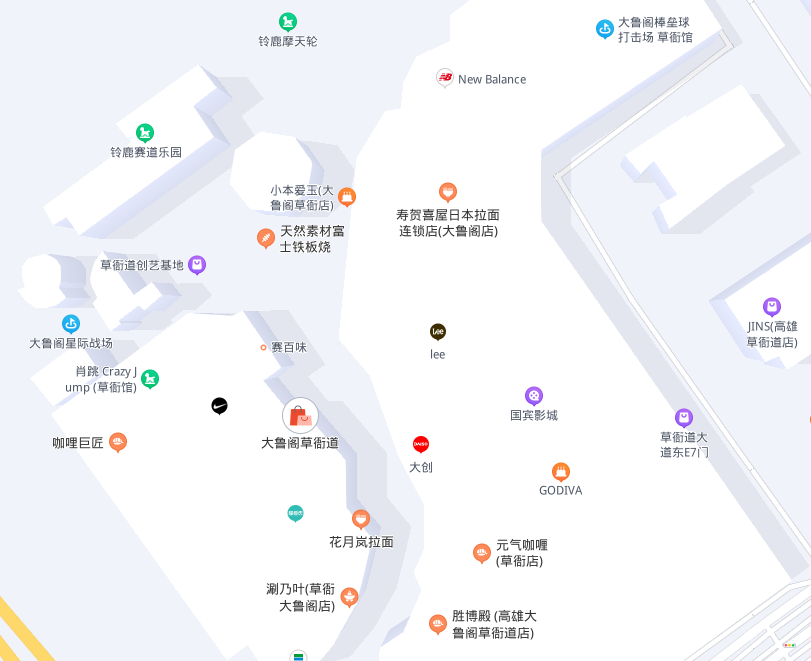Select the 大鲁阁星际战场 pin
811x661 pixels.
click(x=71, y=324)
